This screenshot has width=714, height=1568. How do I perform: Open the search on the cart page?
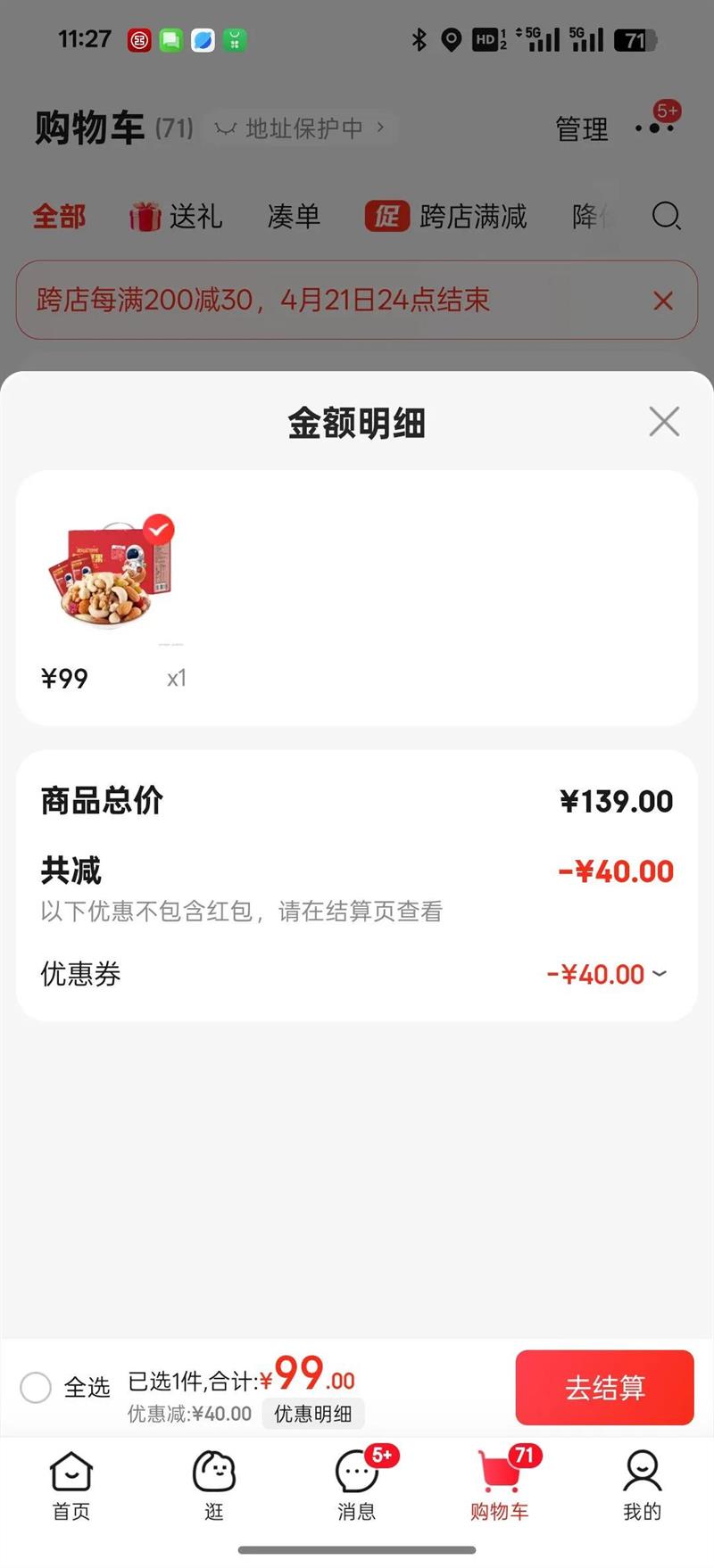pos(667,217)
